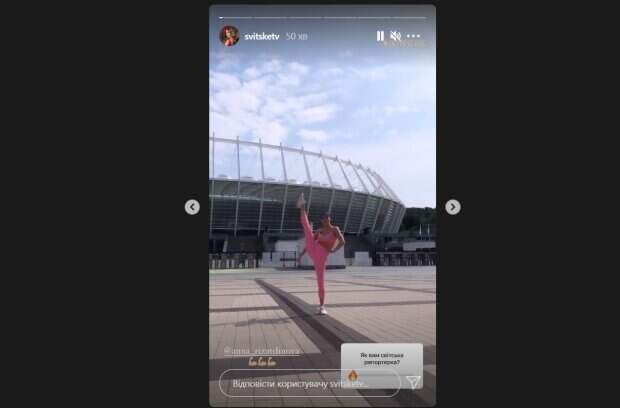Open the svitsketv username link

263,36
